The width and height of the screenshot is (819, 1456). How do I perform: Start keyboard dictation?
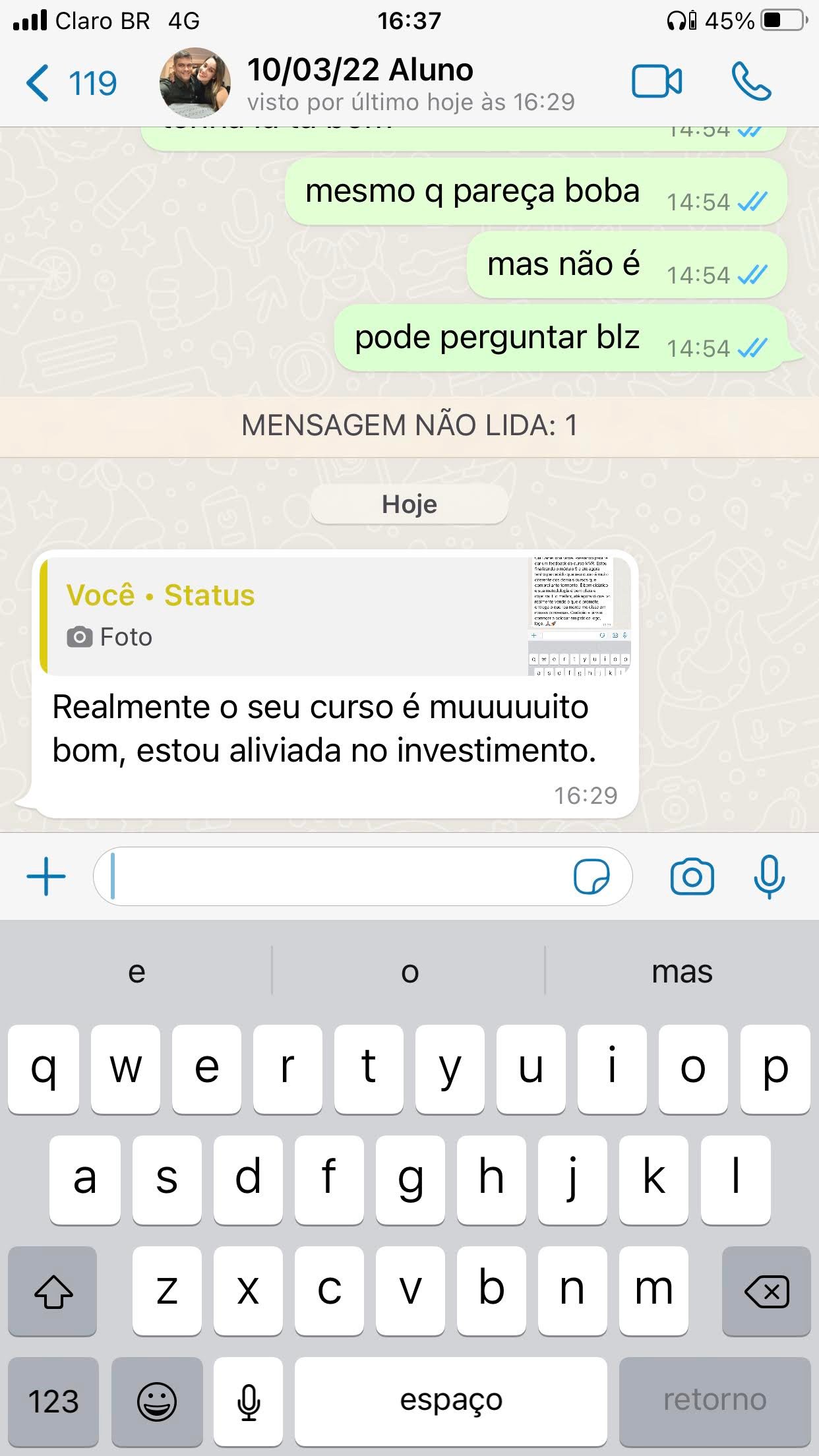[249, 1401]
